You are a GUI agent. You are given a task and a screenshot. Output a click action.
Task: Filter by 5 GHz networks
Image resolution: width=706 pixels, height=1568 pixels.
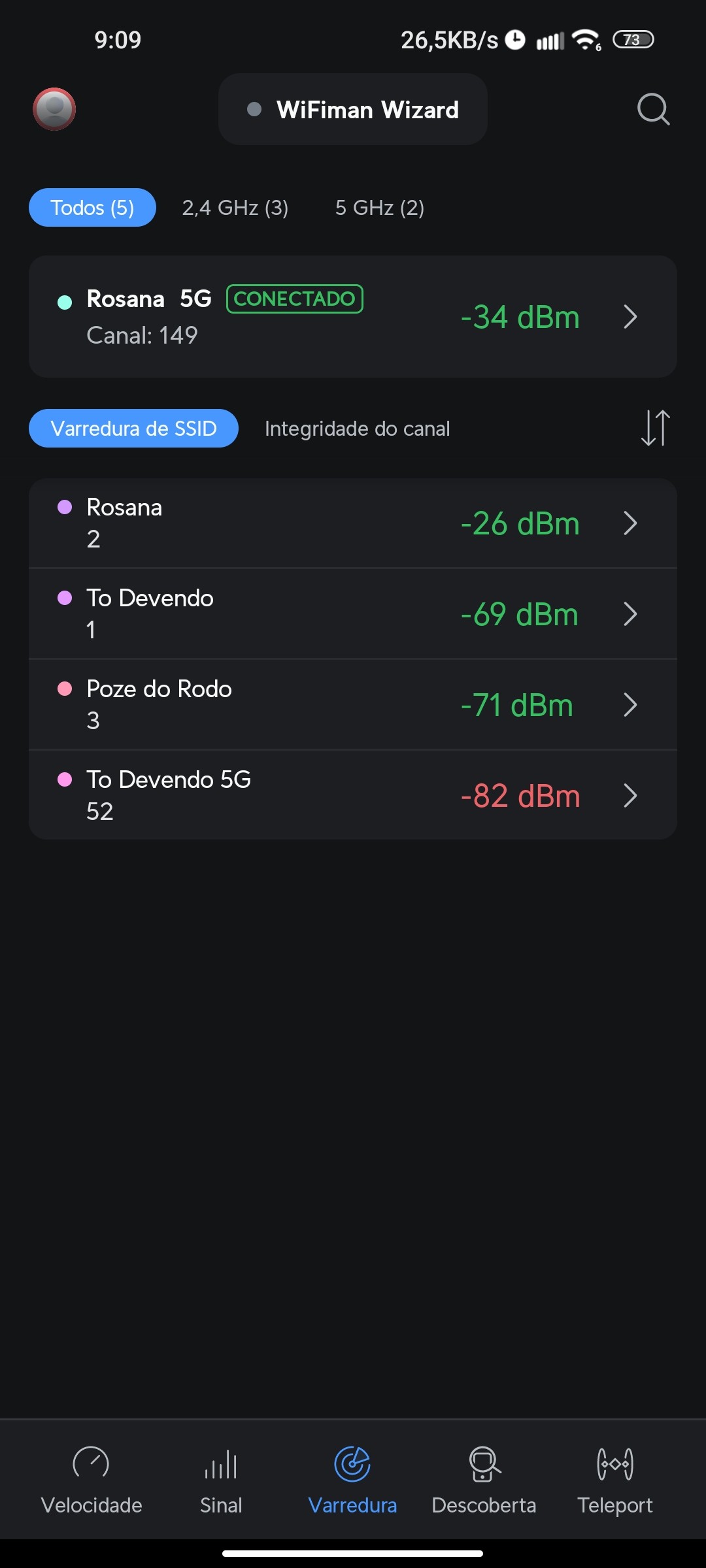[x=380, y=208]
